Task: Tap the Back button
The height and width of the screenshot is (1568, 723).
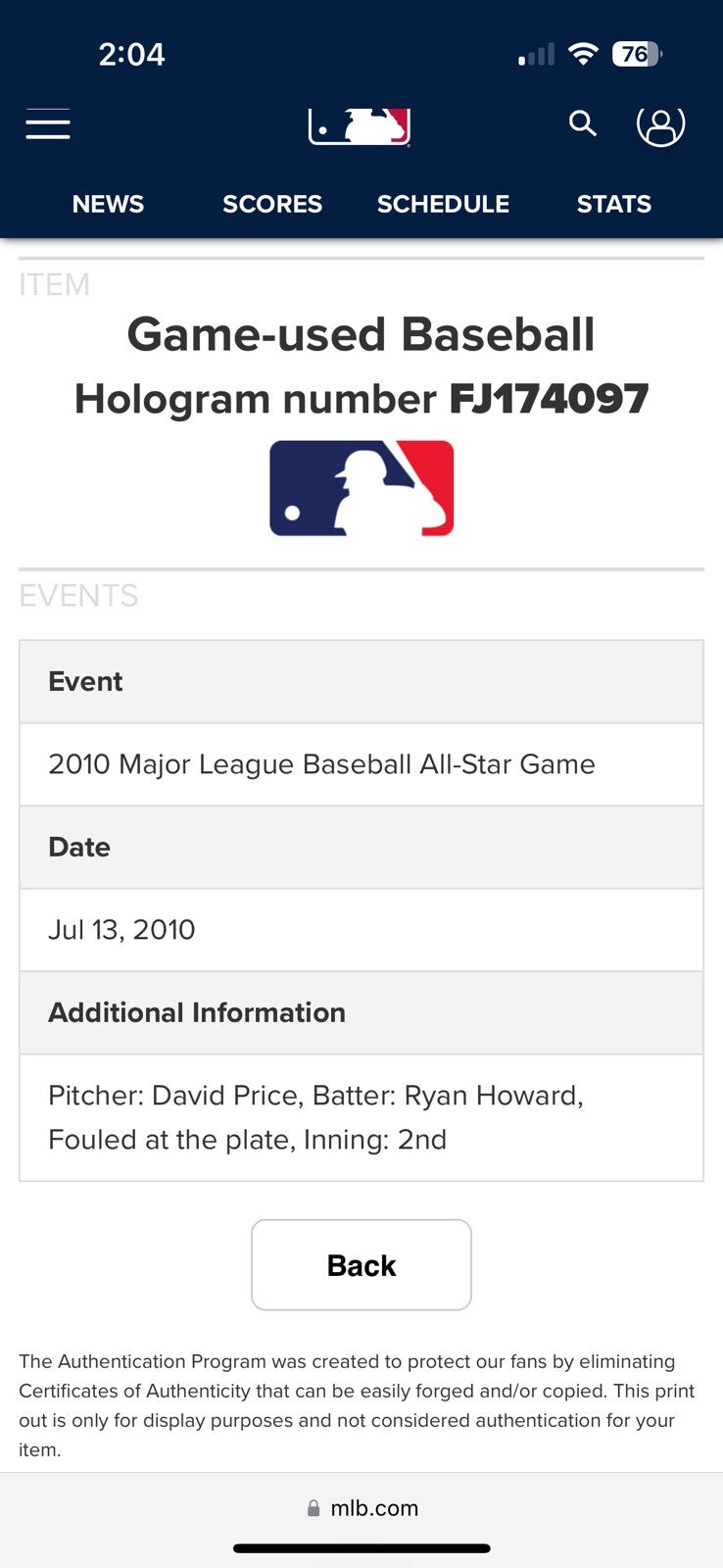Action: tap(361, 1265)
